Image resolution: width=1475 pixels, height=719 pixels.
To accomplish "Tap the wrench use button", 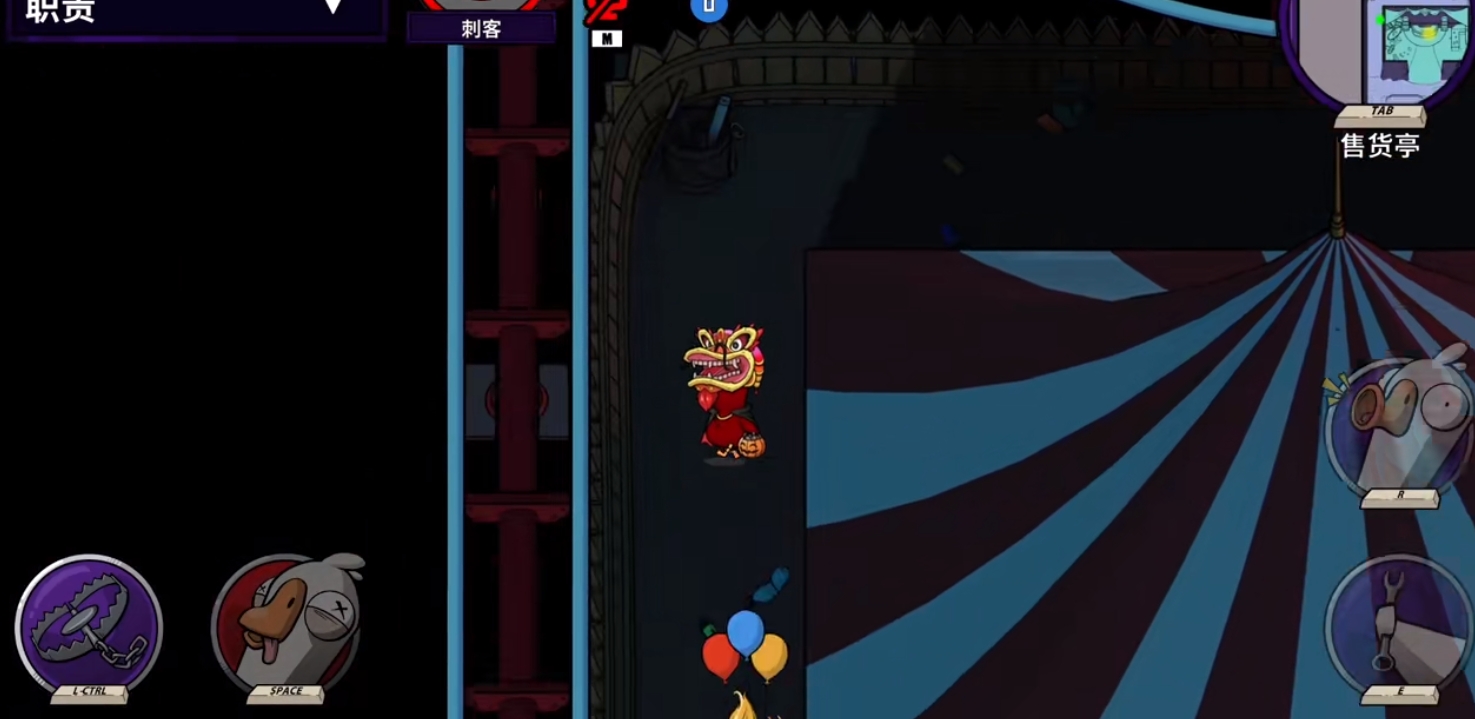I will tap(1399, 624).
